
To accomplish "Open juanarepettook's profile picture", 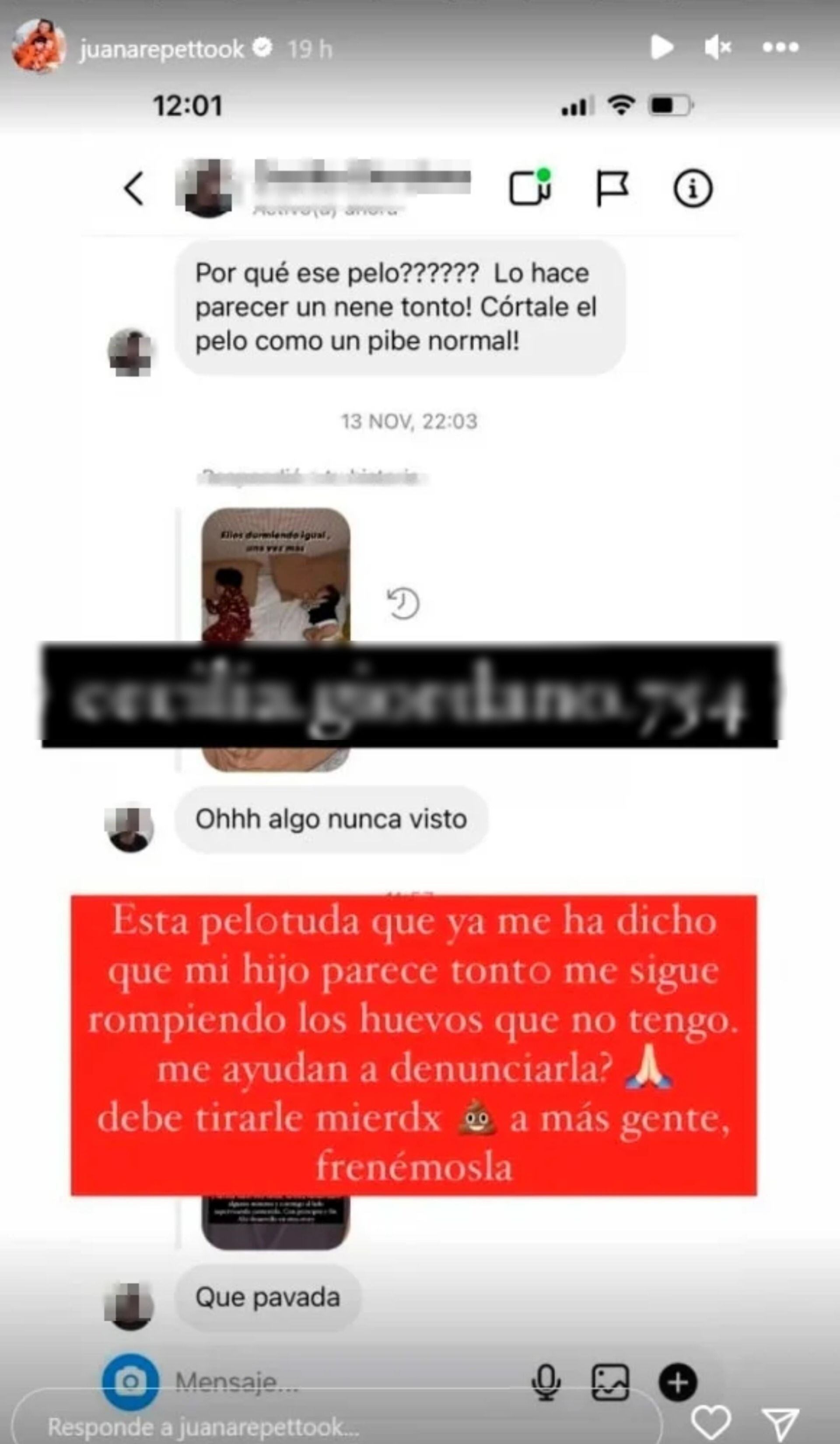I will tap(39, 46).
